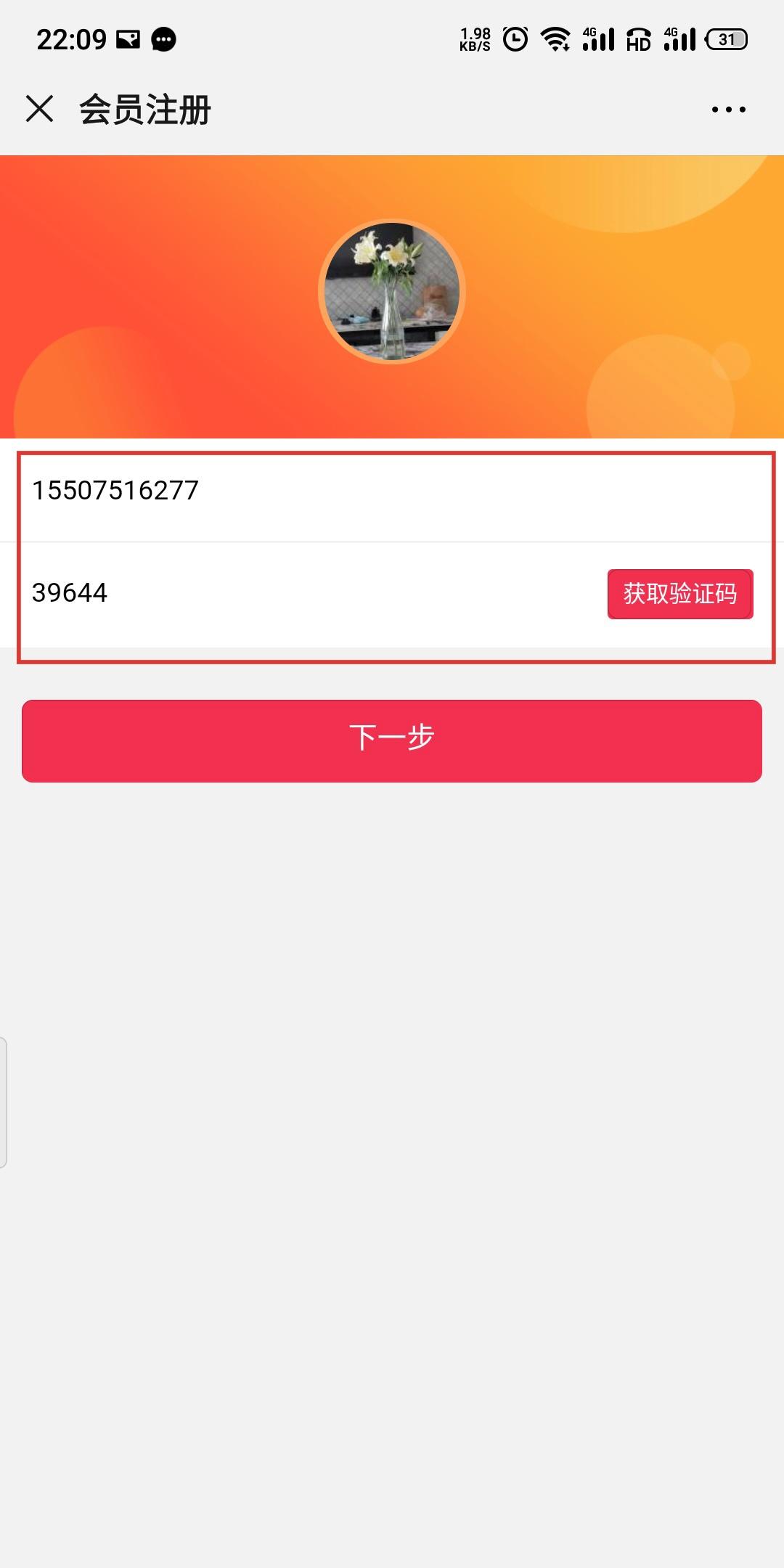The height and width of the screenshot is (1568, 784).
Task: Close the 会员注册 page
Action: pos(40,109)
